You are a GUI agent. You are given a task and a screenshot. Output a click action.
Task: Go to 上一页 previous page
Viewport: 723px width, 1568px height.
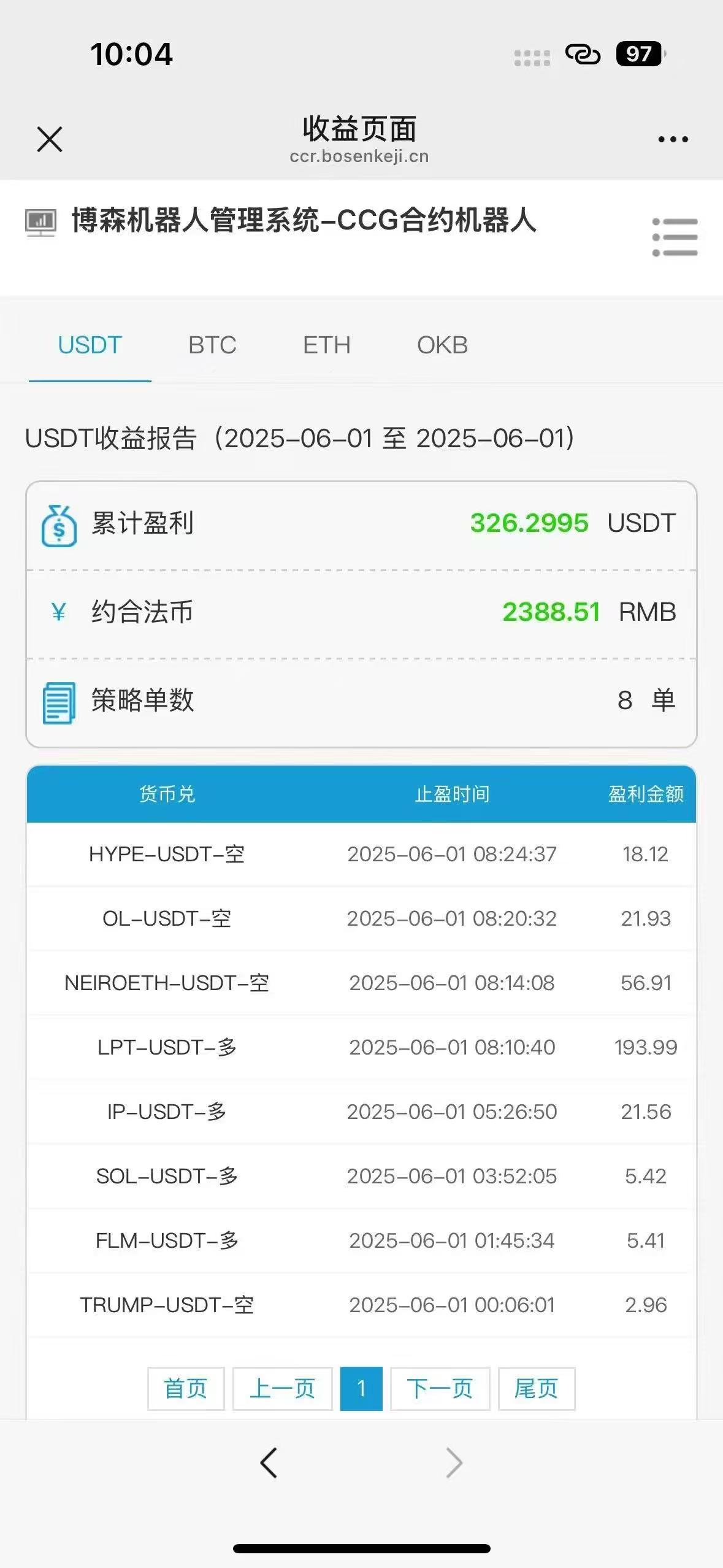click(282, 1388)
